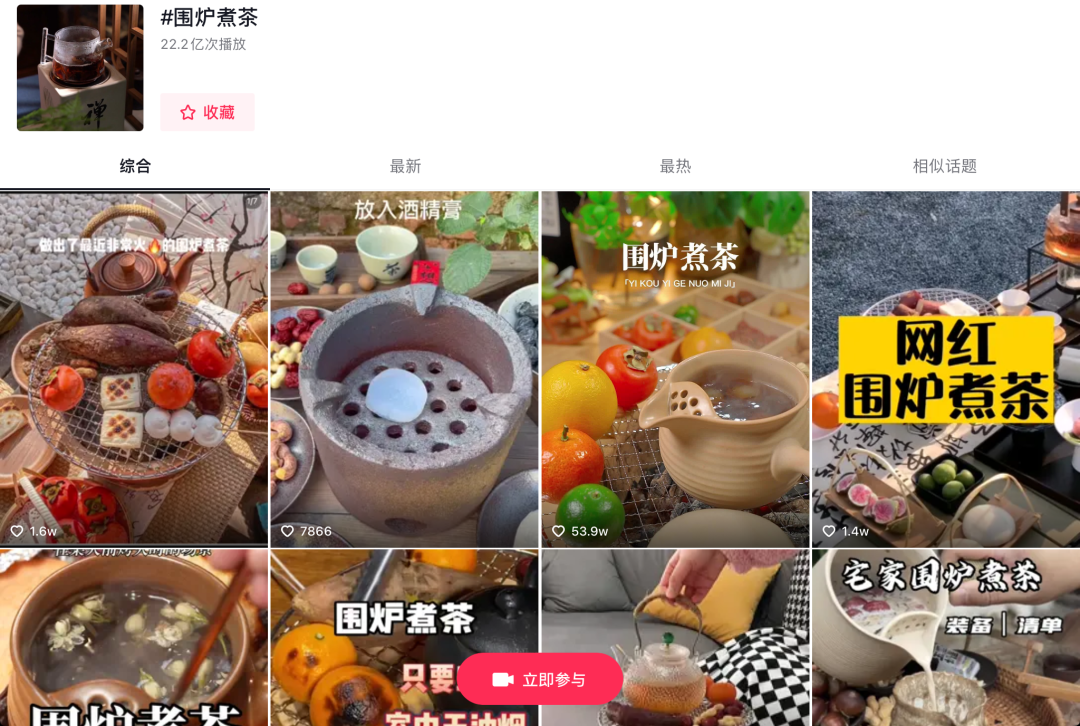Tap the 围炉煮茶 topic cover image
This screenshot has height=726, width=1080.
coord(80,67)
